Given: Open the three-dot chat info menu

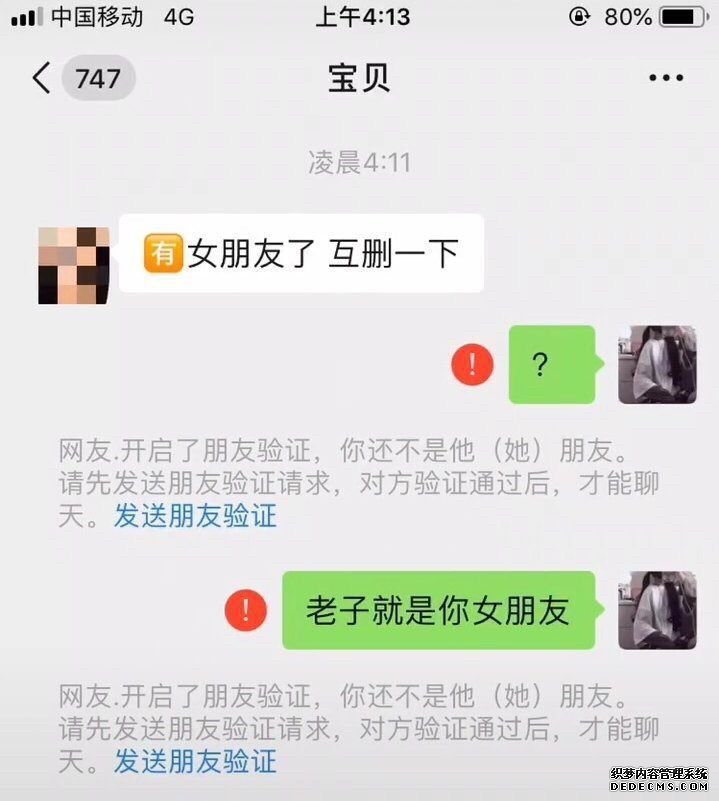Looking at the screenshot, I should [665, 78].
